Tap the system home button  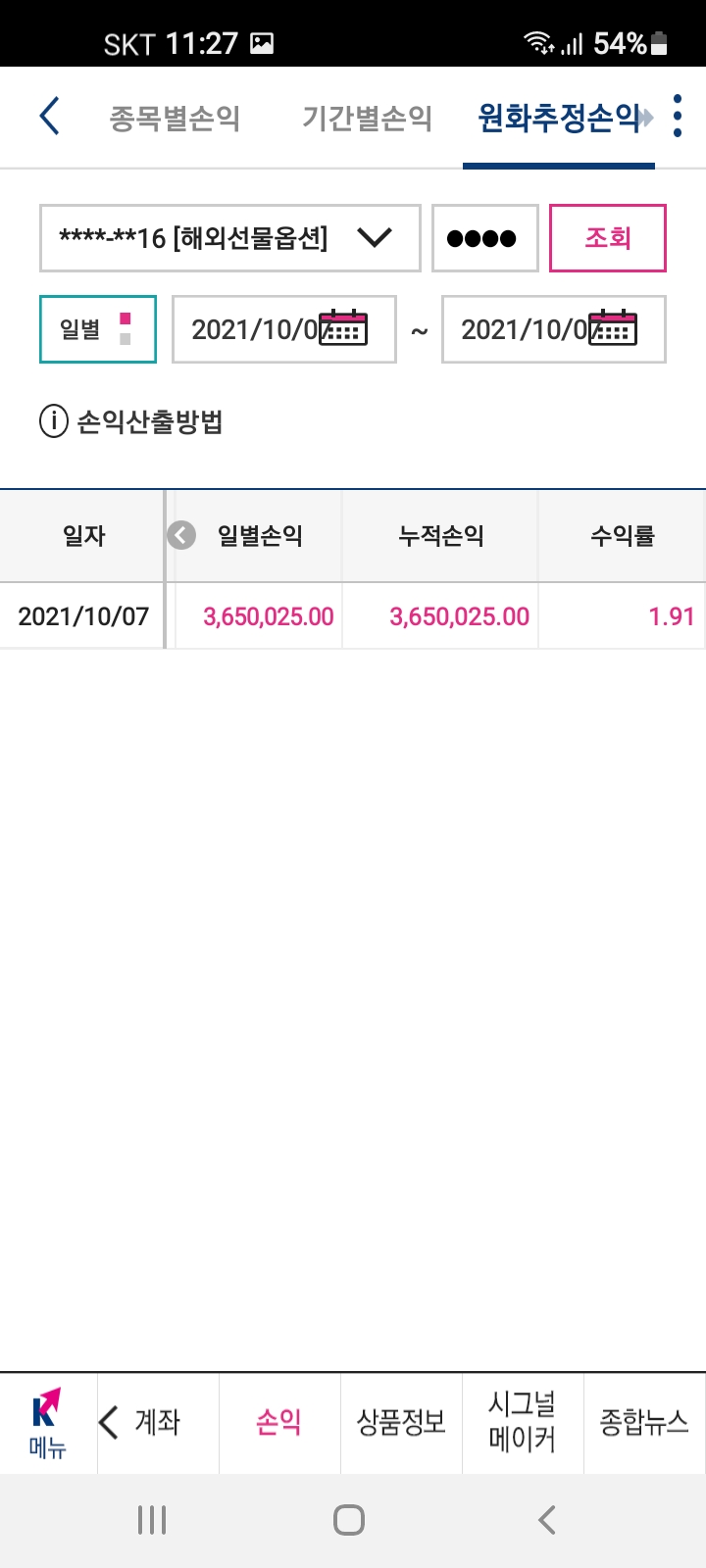[x=349, y=1520]
